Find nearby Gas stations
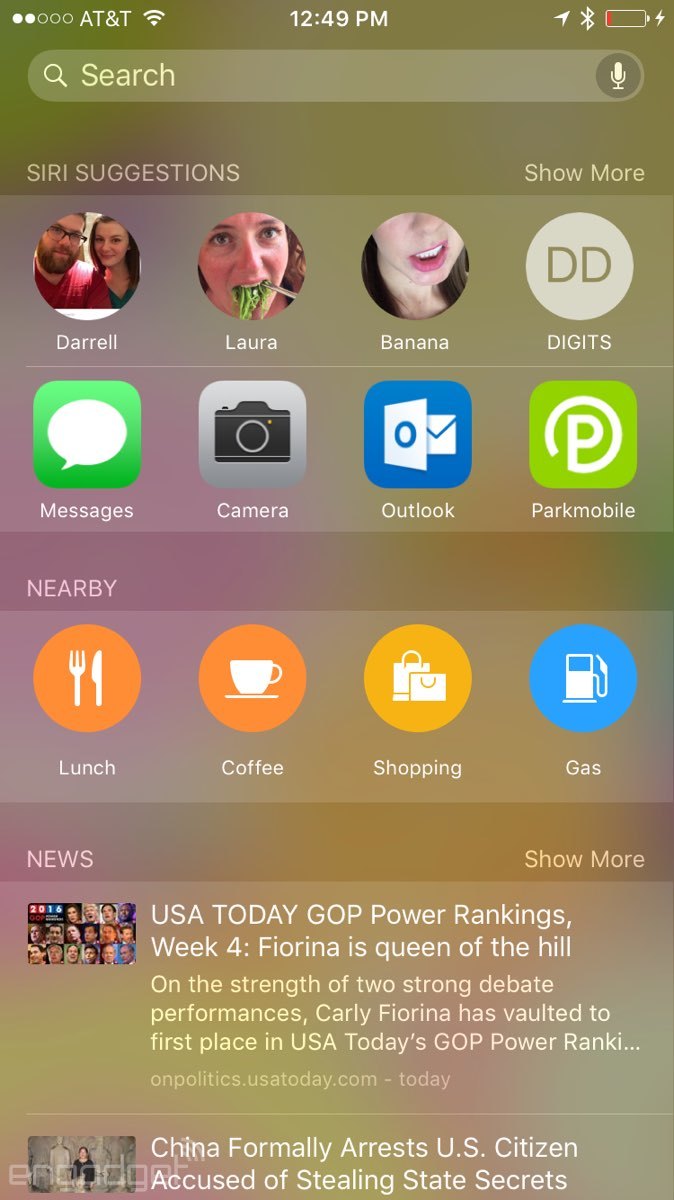This screenshot has width=674, height=1200. (583, 679)
